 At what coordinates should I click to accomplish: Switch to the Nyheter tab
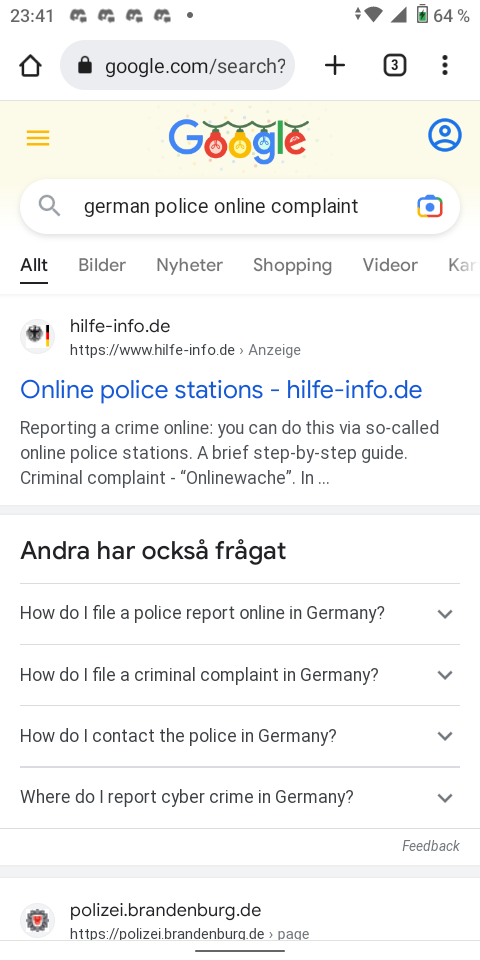tap(189, 265)
